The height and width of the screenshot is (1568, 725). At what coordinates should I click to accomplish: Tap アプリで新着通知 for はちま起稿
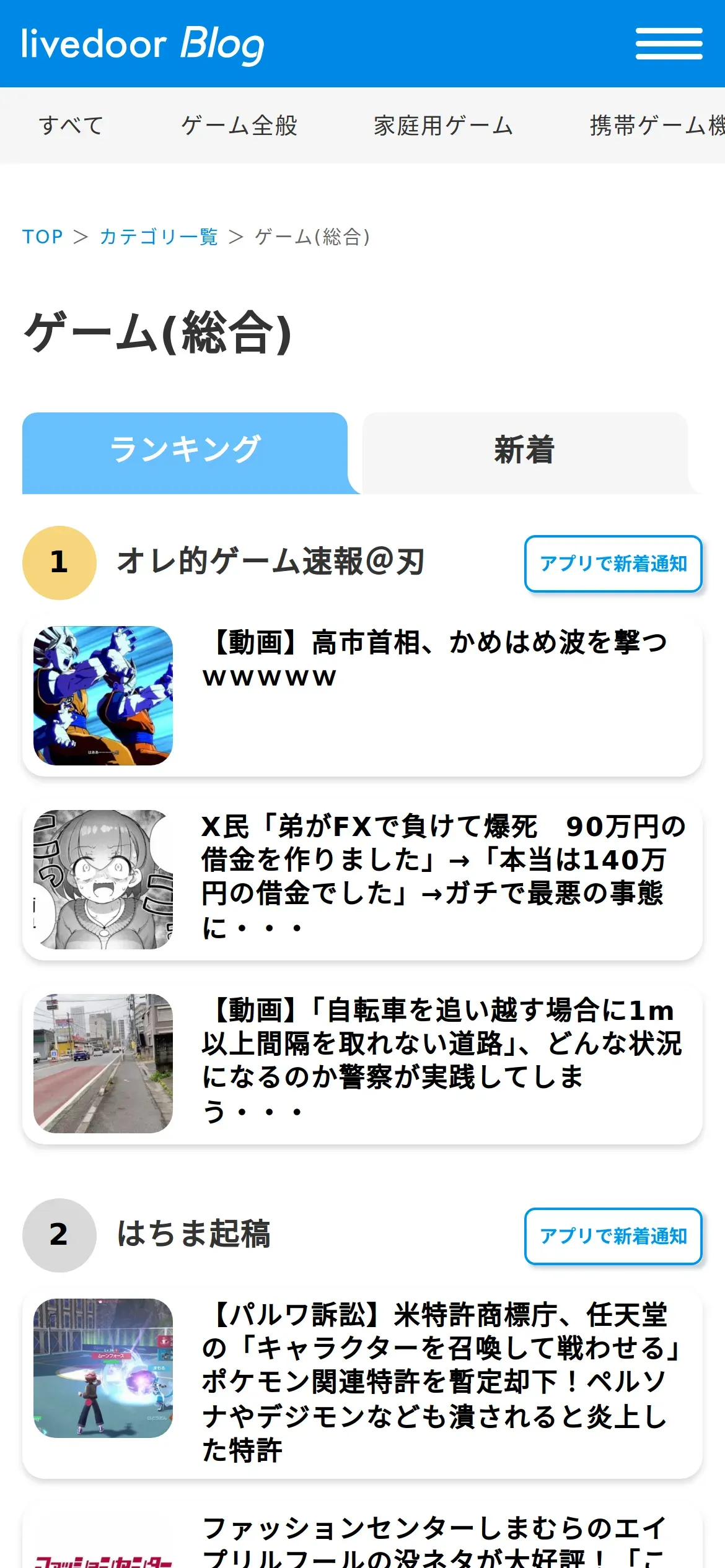pyautogui.click(x=613, y=1236)
